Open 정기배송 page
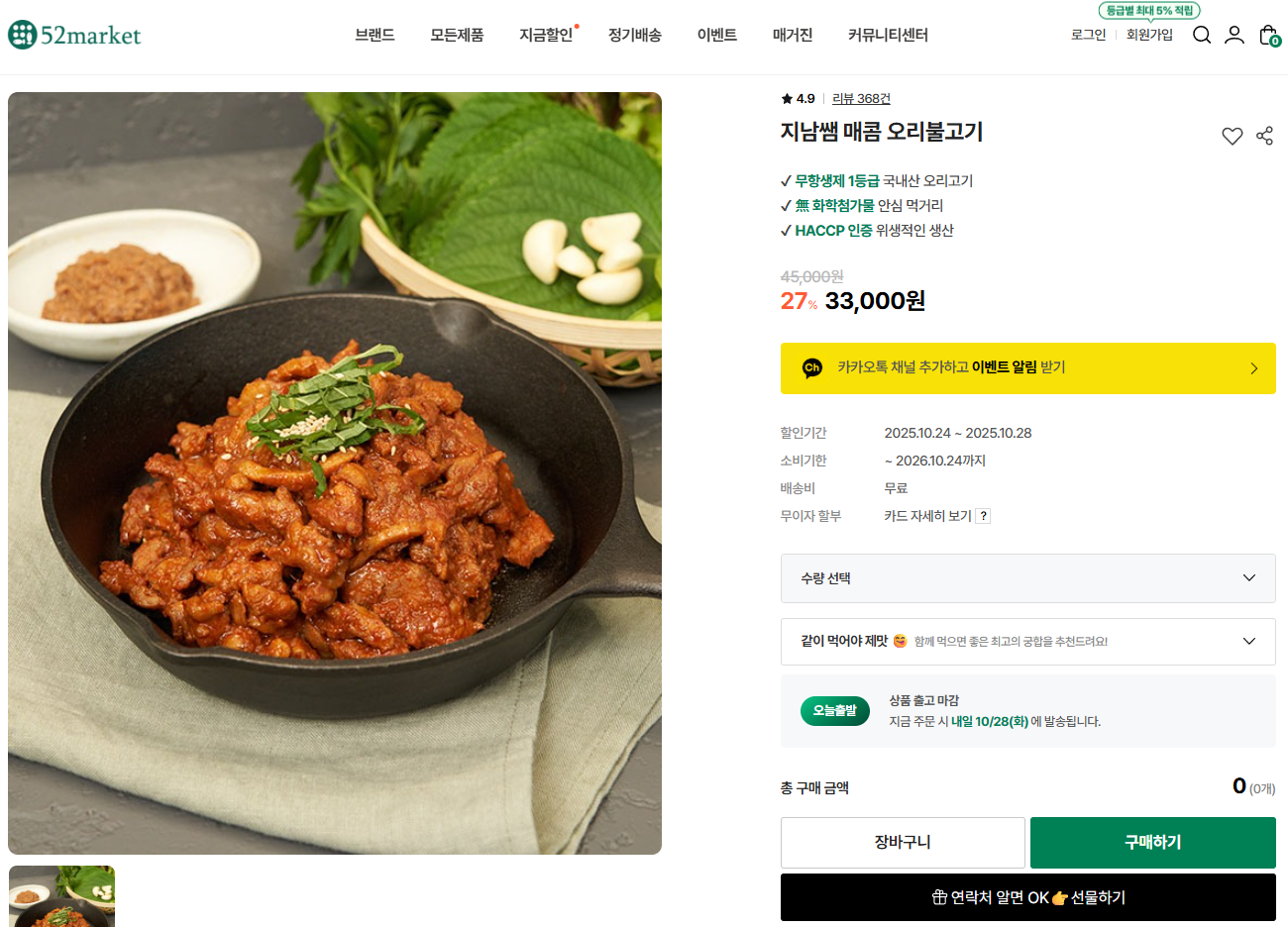This screenshot has width=1288, height=927. point(634,35)
